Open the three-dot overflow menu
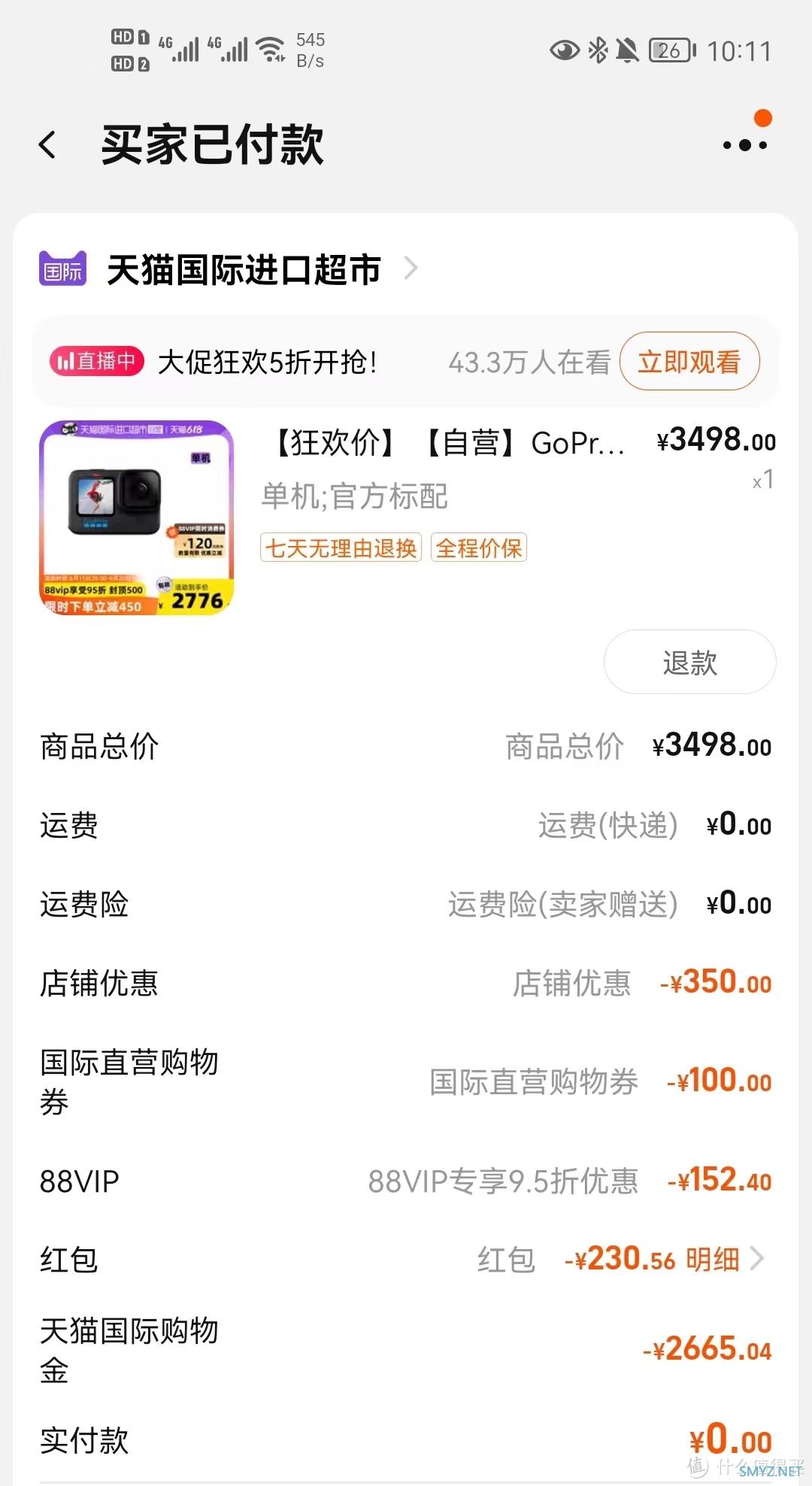 744,145
